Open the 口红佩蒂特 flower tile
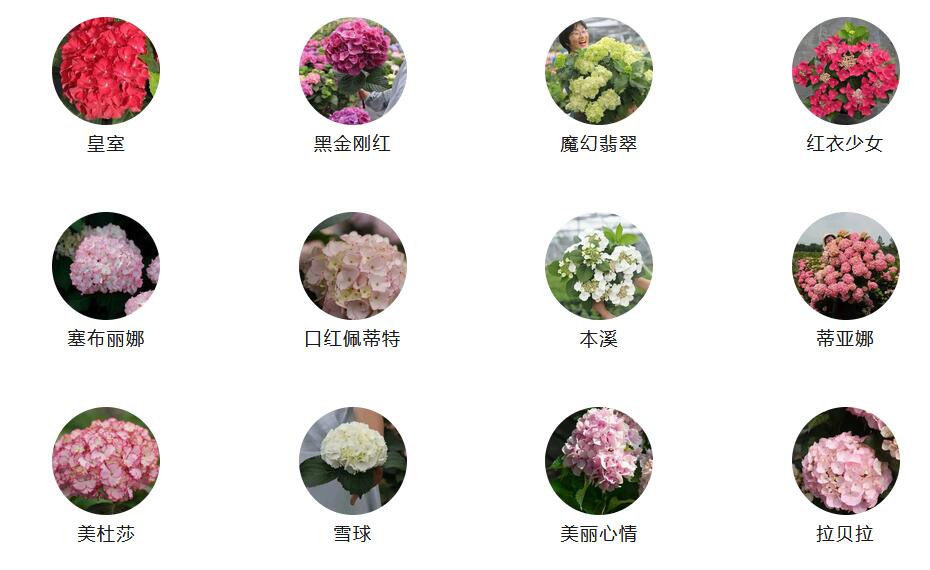The height and width of the screenshot is (570, 930). (x=352, y=265)
